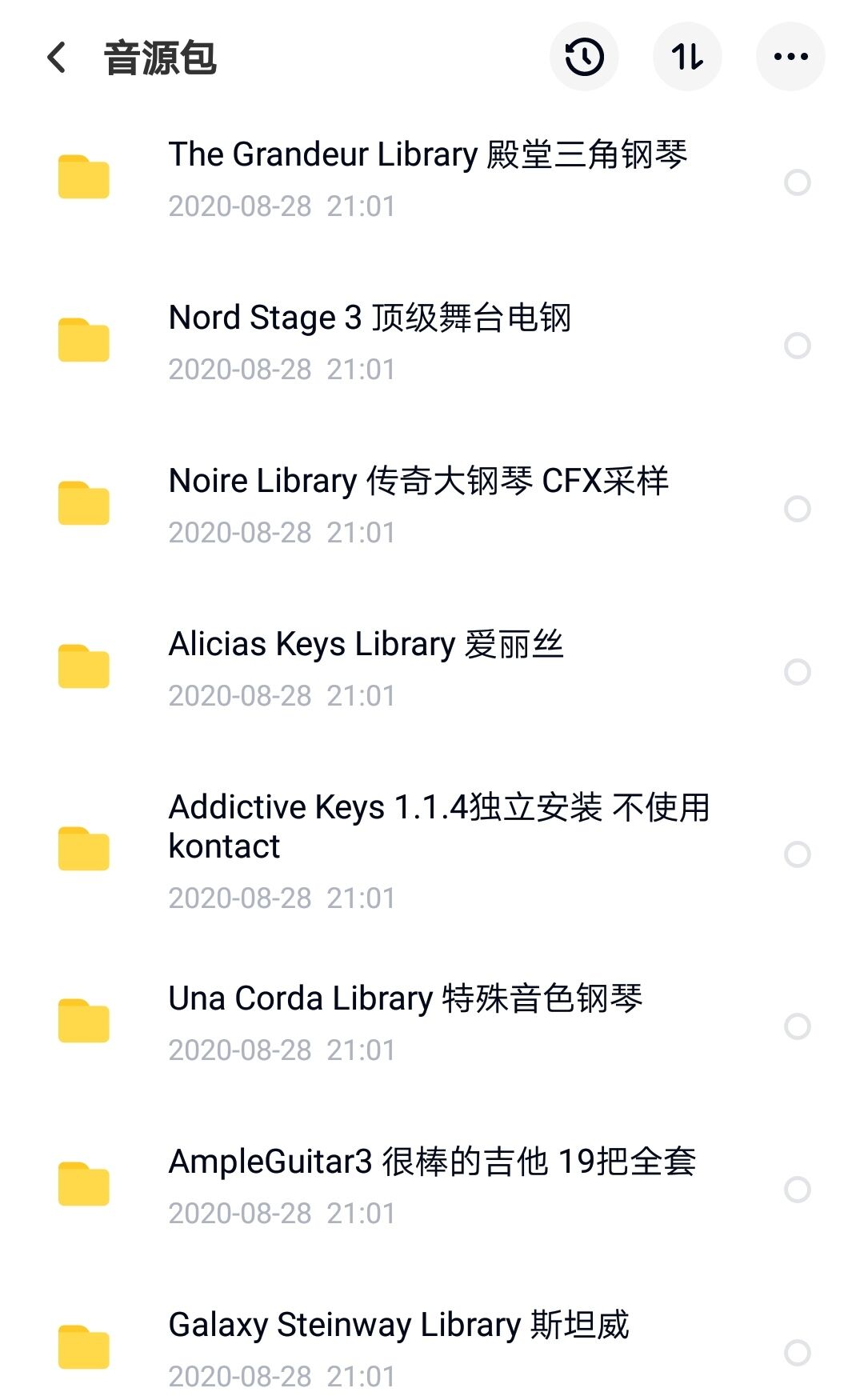The image size is (864, 1400).
Task: Open the three-dot overflow menu
Action: tap(790, 57)
